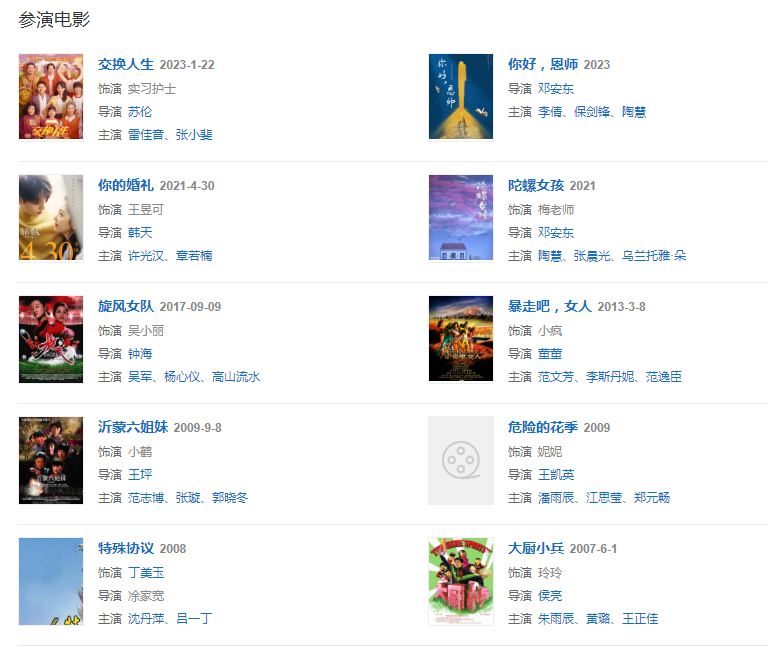Screen dimensions: 768x647
Task: Open actor 许光汉's page
Action: 148,255
